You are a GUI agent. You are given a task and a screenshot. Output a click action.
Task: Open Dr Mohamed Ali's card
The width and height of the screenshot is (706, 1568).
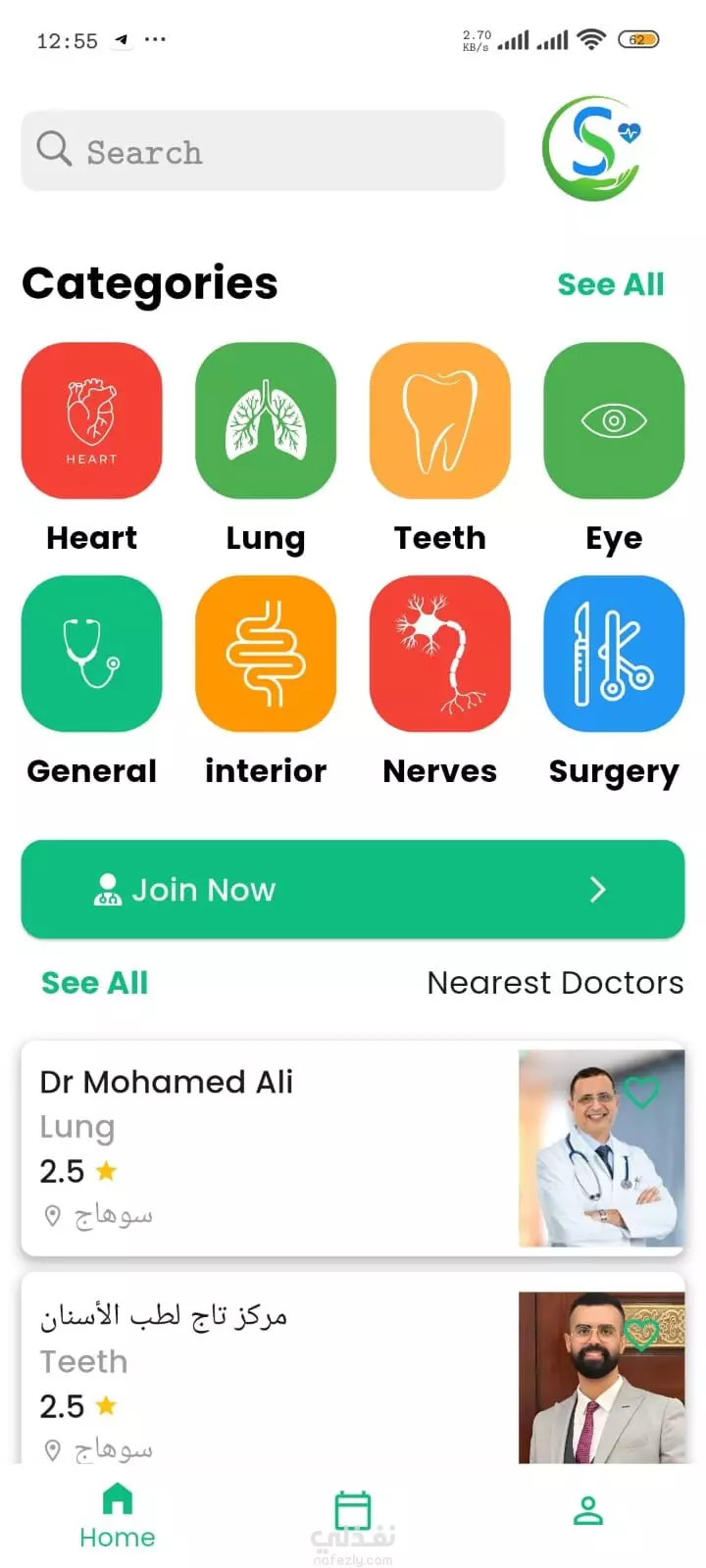[353, 1148]
